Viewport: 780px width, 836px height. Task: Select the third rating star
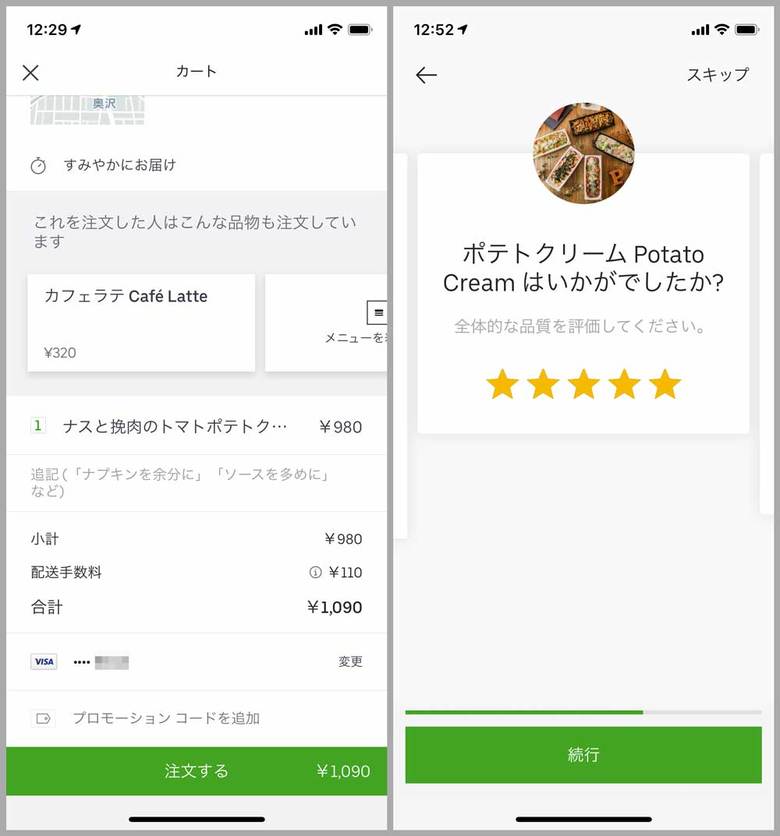pos(583,383)
